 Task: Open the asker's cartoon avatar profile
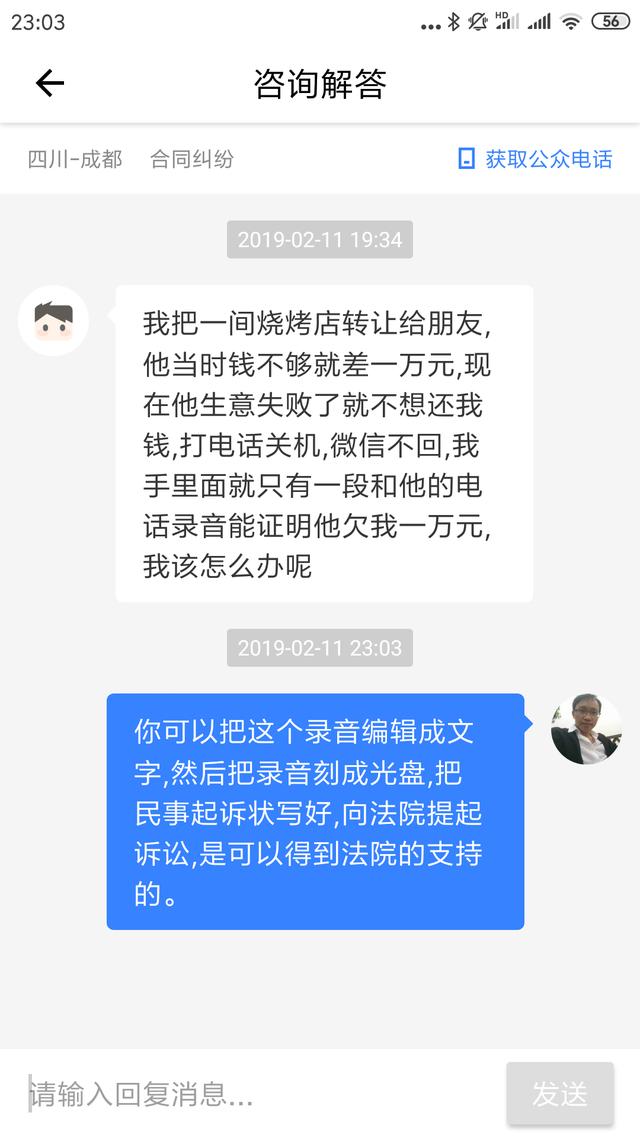pos(54,320)
